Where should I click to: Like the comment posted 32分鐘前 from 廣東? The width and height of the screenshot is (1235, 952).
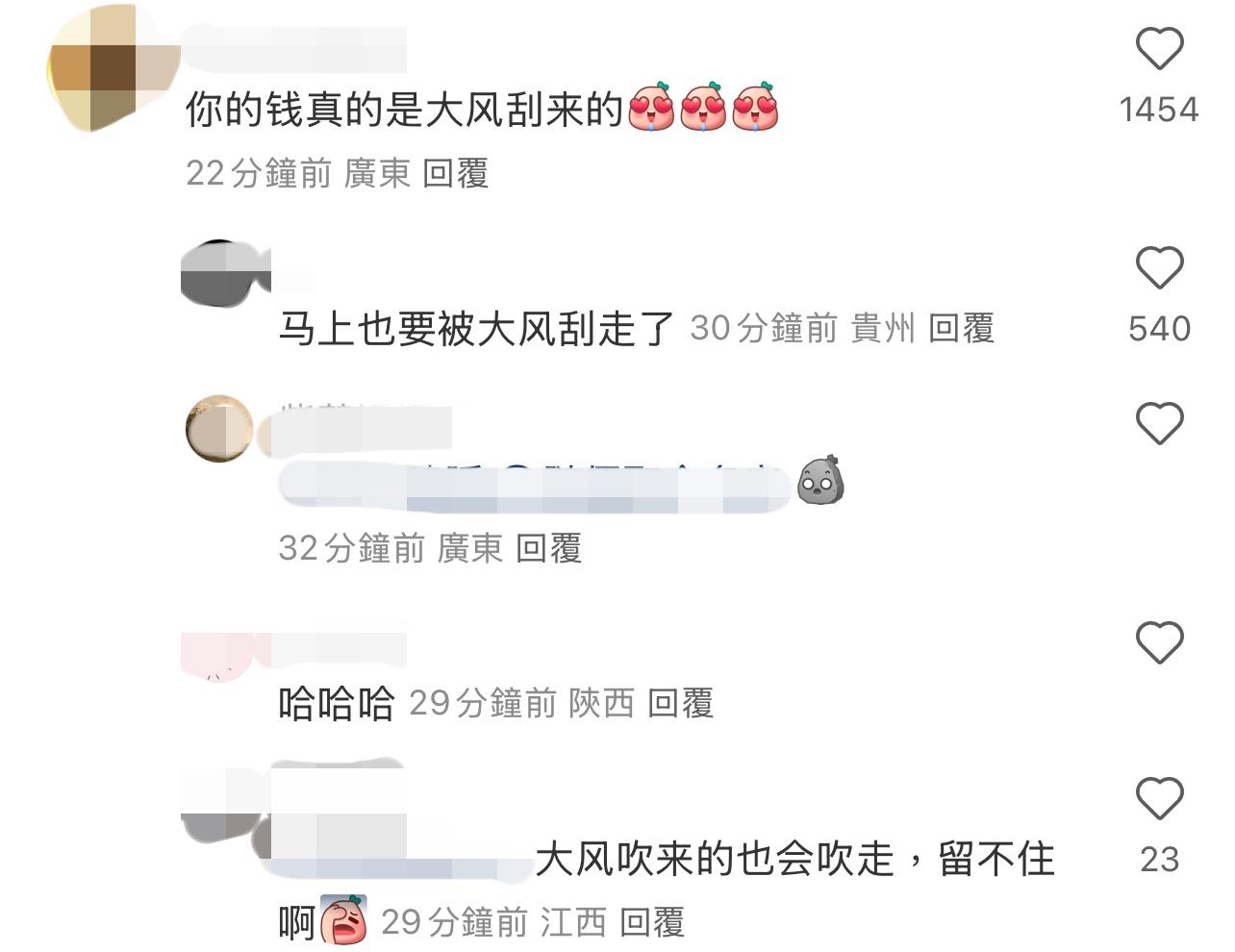click(1159, 423)
